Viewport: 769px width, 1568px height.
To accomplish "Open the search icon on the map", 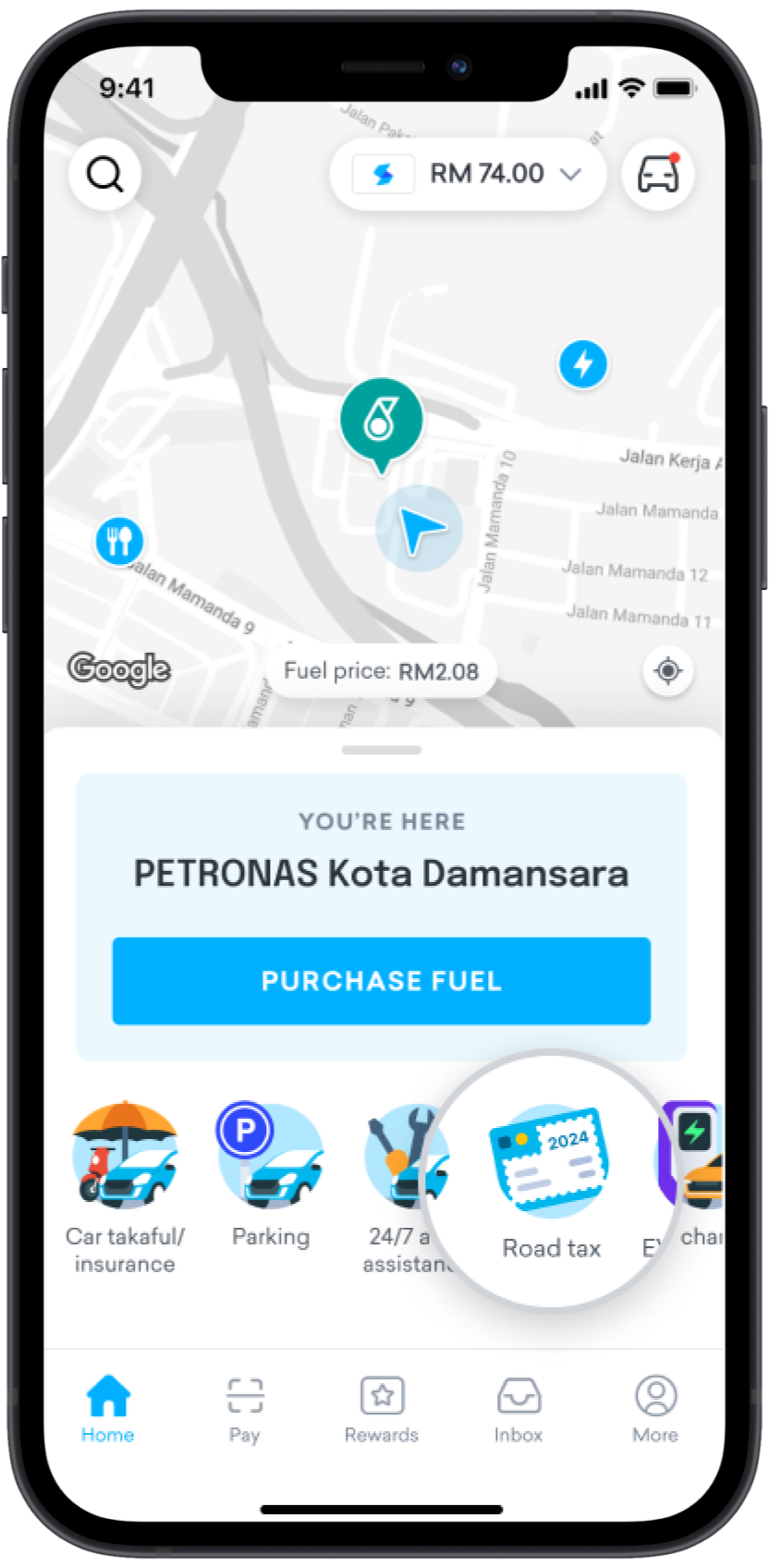I will click(x=105, y=174).
